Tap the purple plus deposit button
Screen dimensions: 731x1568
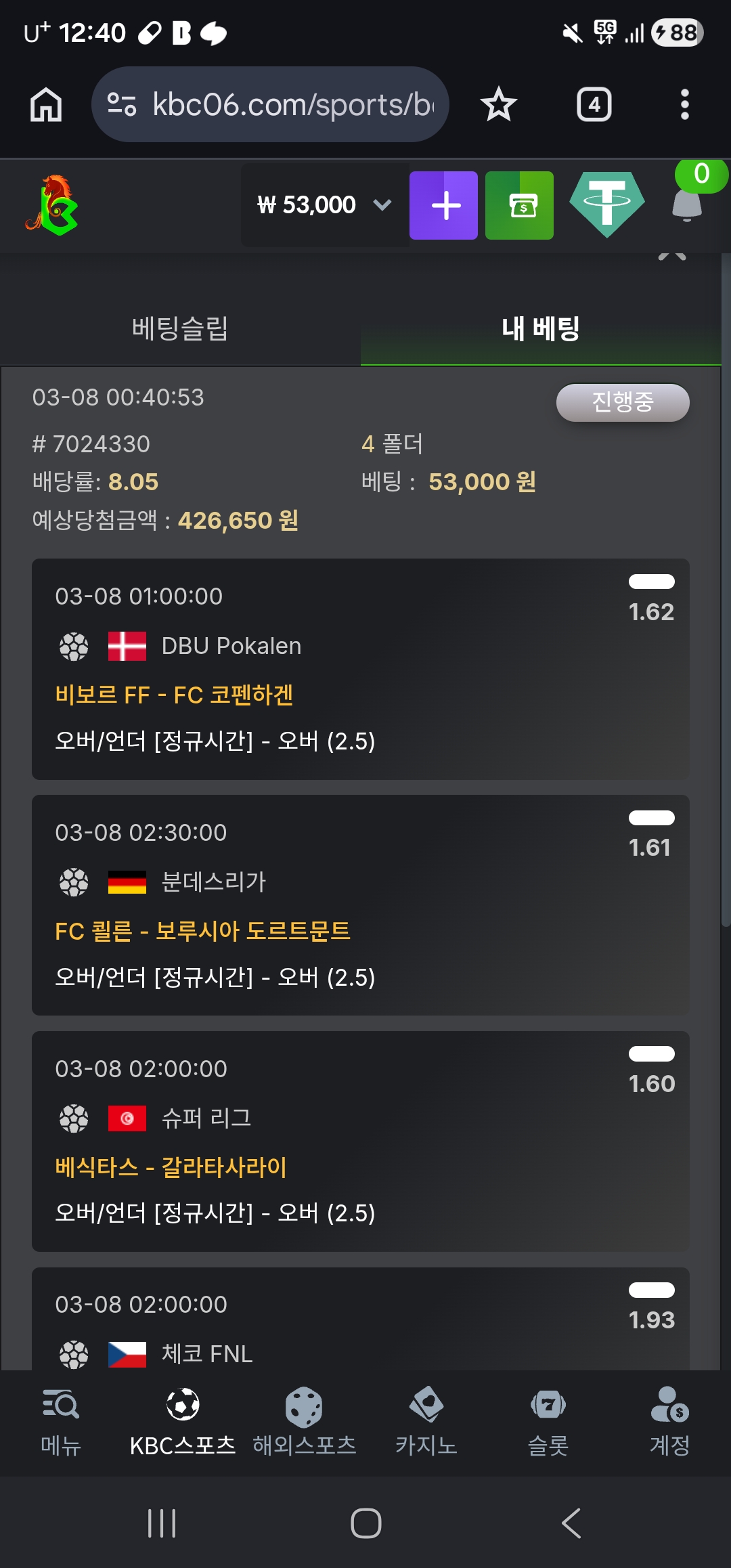point(443,205)
